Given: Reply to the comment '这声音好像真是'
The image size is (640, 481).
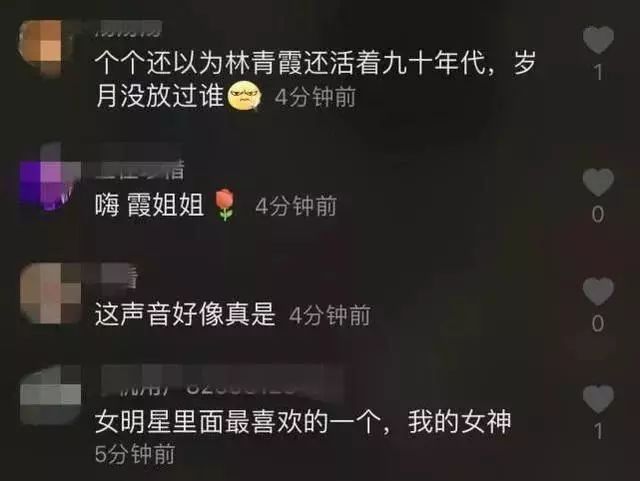Looking at the screenshot, I should point(185,315).
